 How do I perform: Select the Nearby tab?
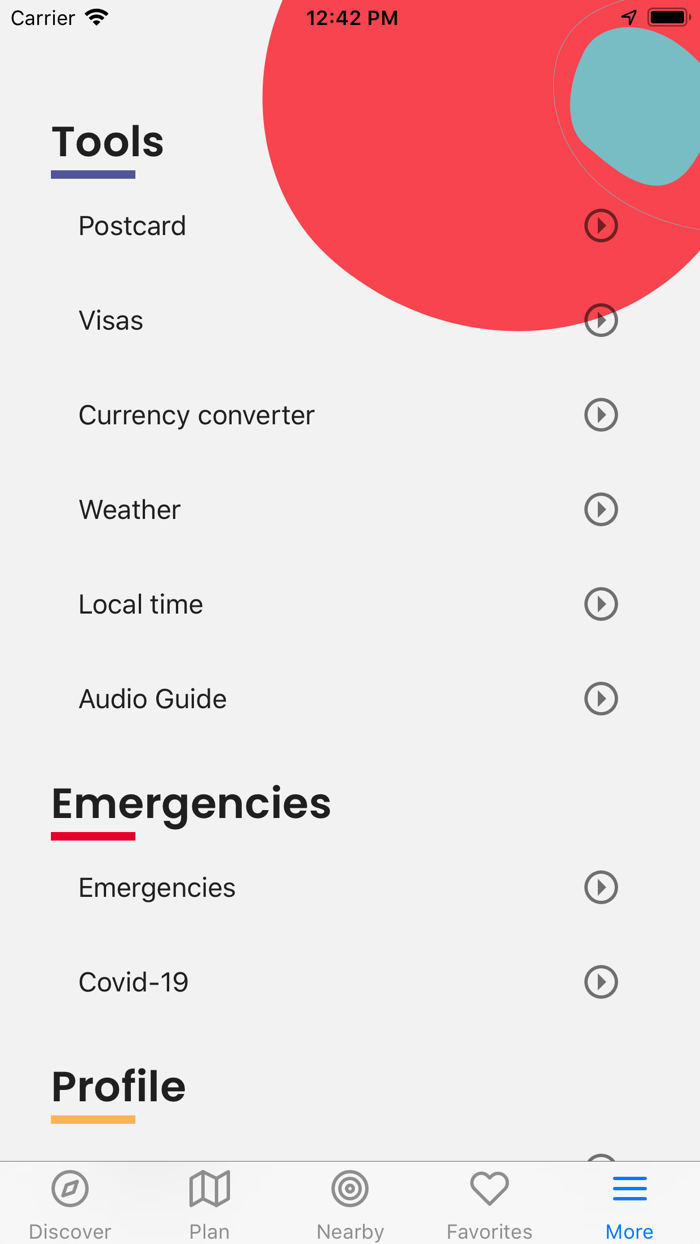[x=350, y=1204]
